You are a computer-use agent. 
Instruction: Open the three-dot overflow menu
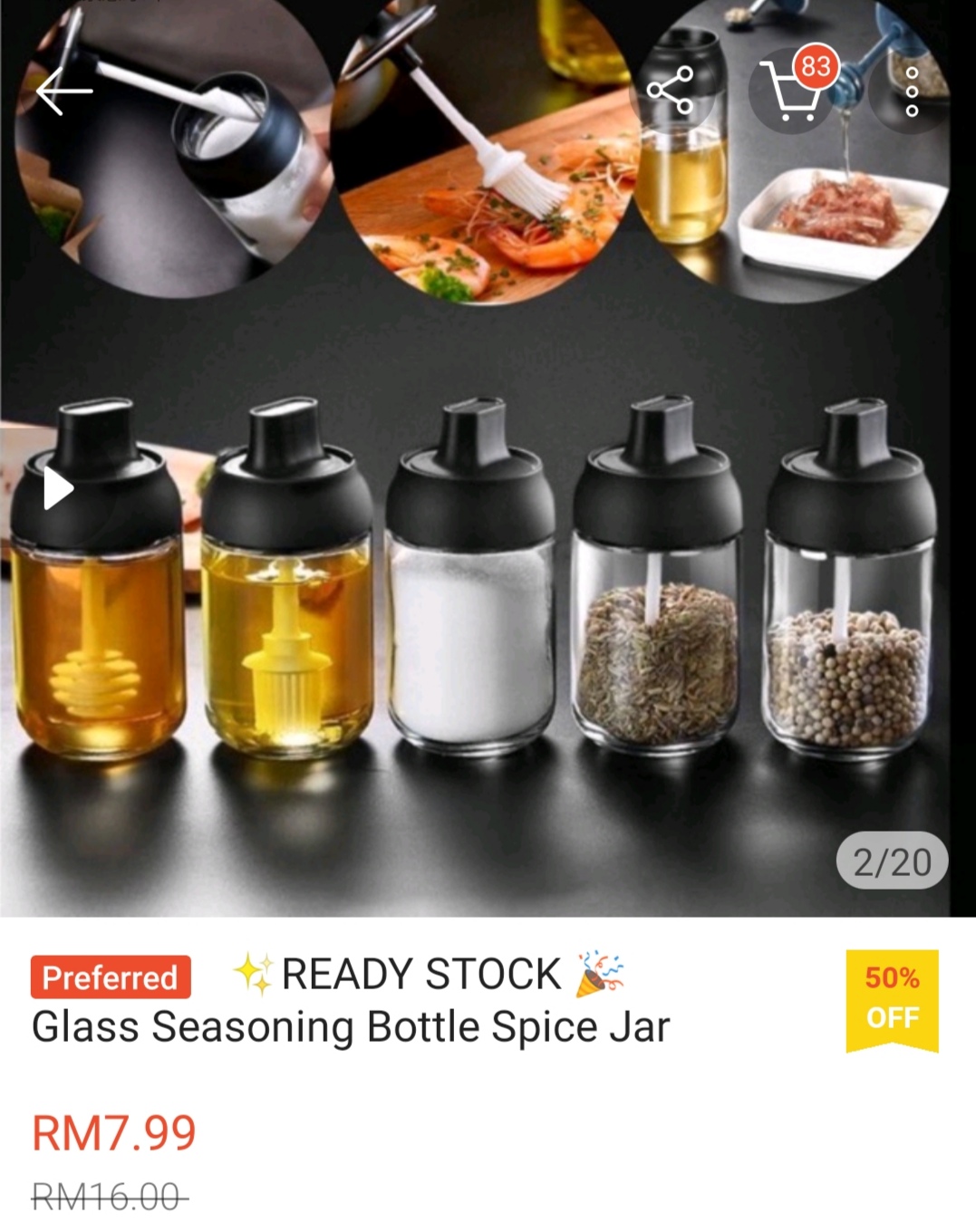pyautogui.click(x=912, y=91)
